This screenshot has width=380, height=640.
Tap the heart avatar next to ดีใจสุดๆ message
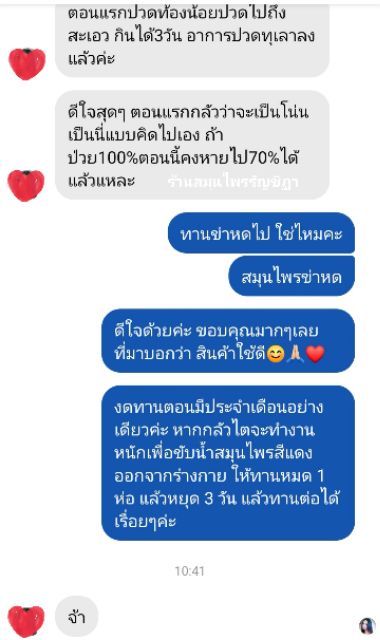[x=27, y=185]
